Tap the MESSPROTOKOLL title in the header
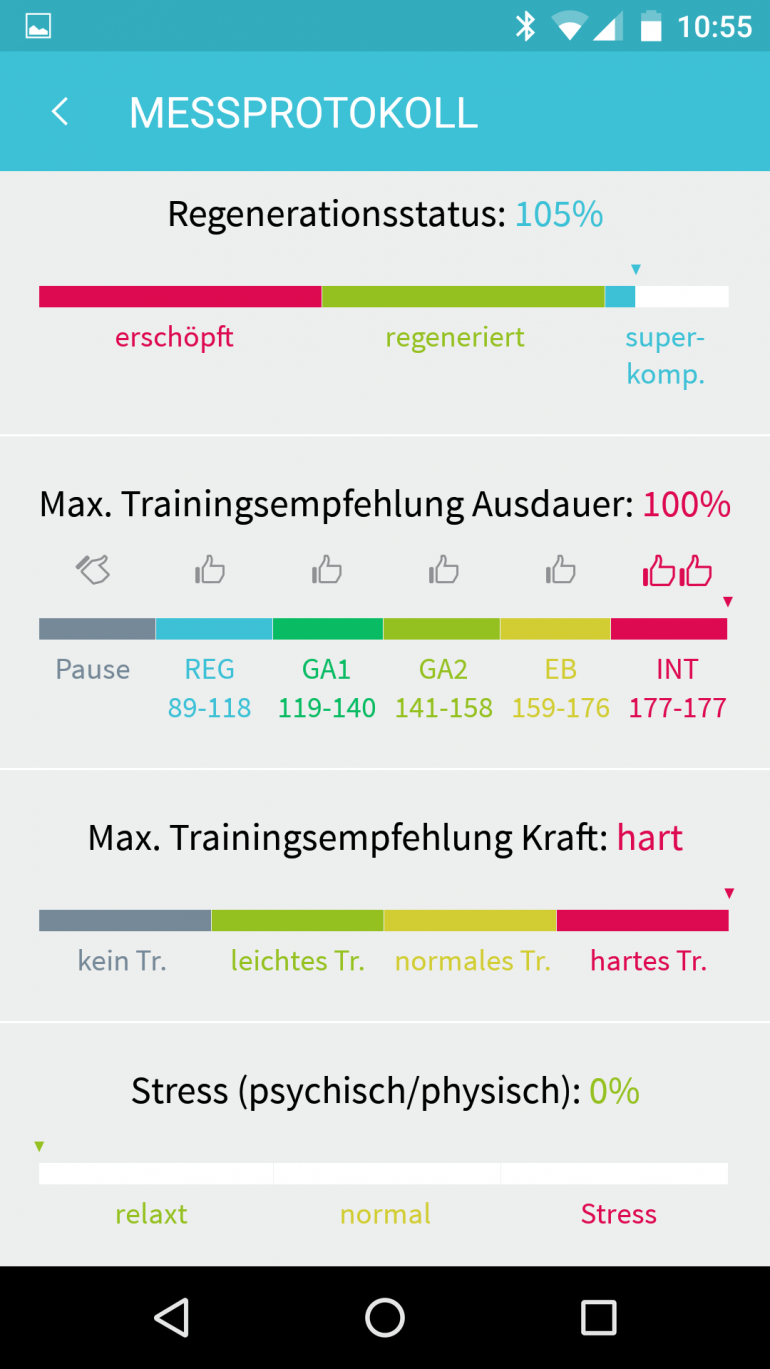The height and width of the screenshot is (1369, 770). [303, 111]
